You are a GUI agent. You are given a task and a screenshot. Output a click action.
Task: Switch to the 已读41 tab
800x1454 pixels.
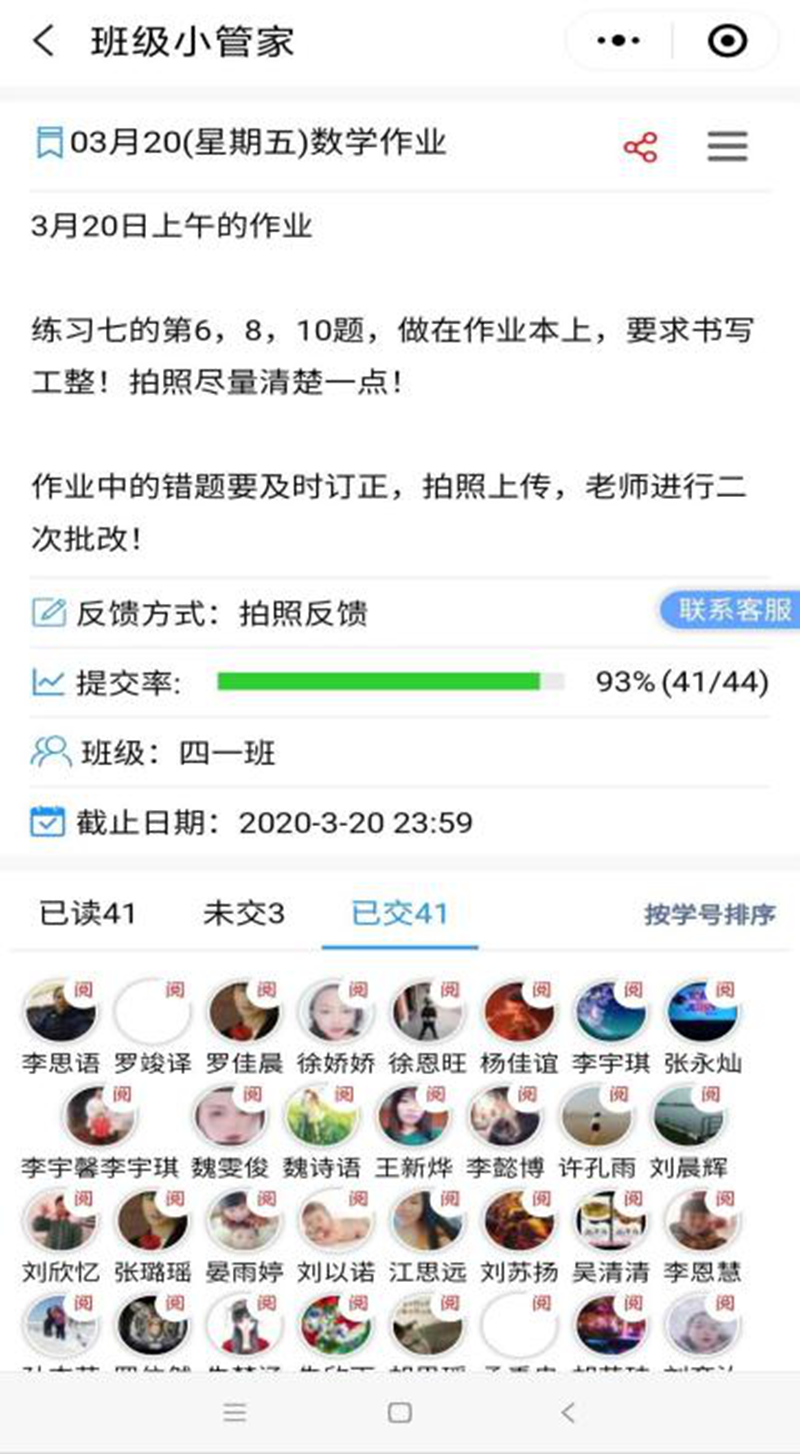click(87, 913)
